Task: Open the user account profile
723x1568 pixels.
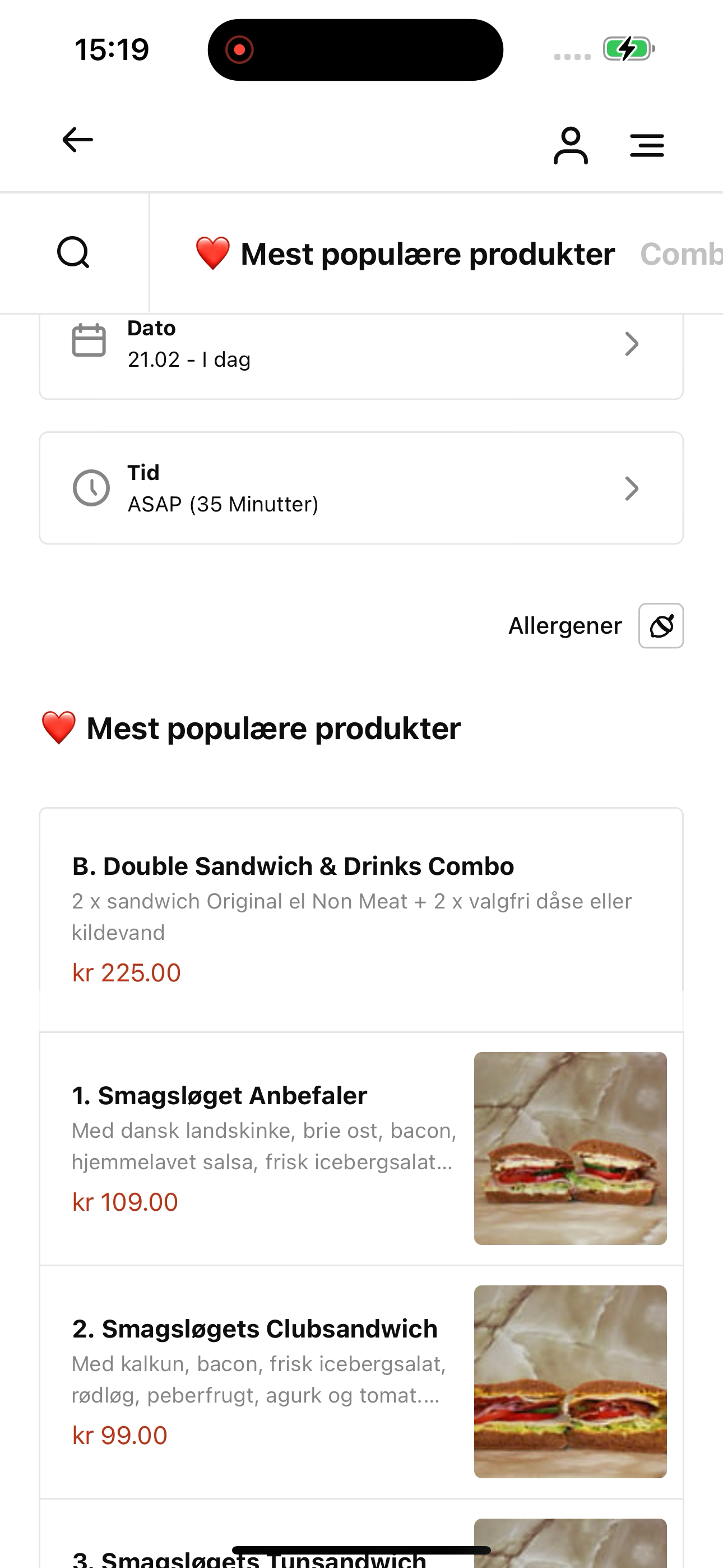Action: [570, 145]
